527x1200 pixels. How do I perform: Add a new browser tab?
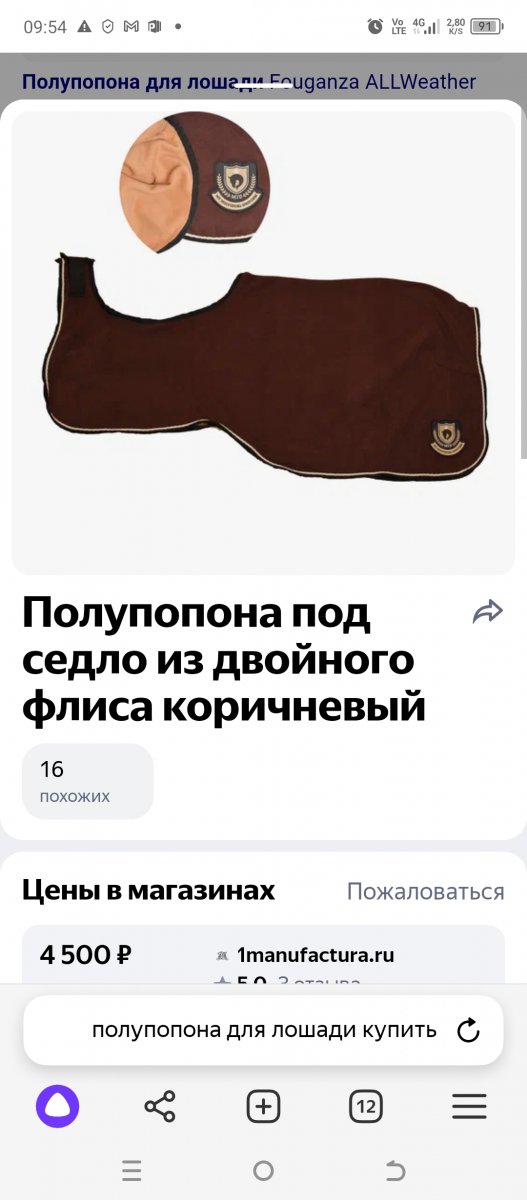(263, 1106)
